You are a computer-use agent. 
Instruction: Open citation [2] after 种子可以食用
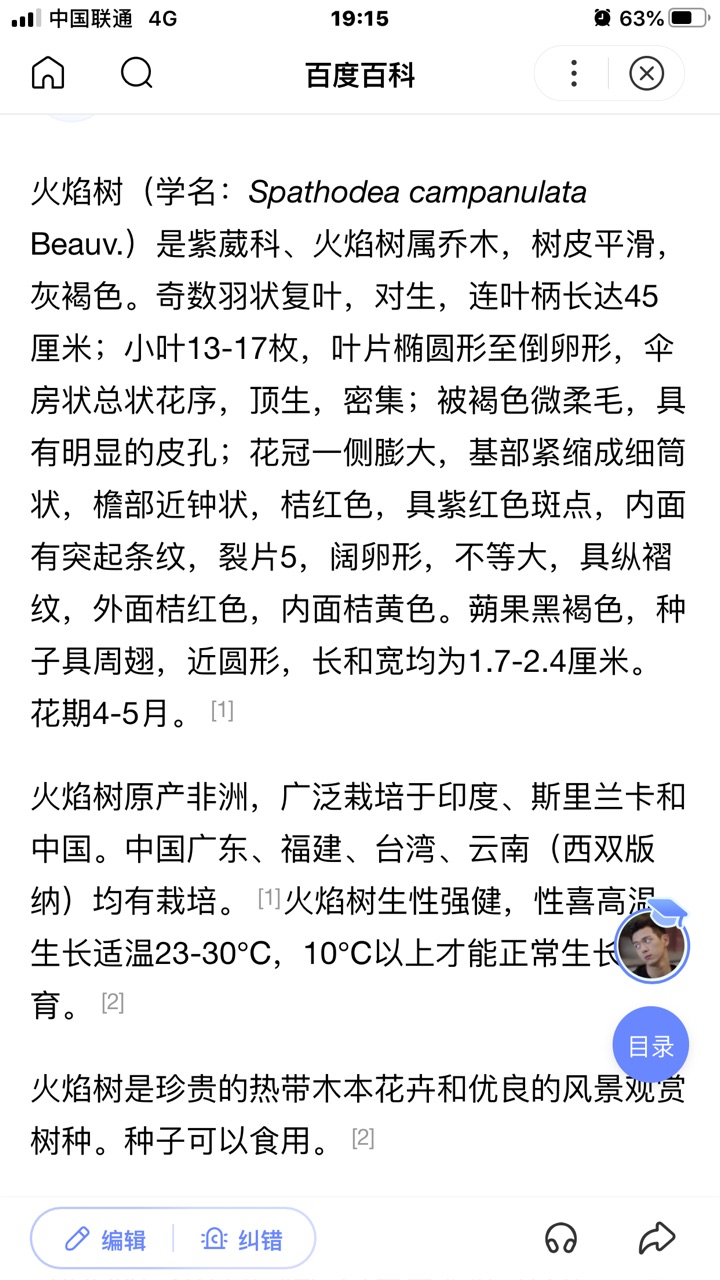click(x=363, y=1137)
